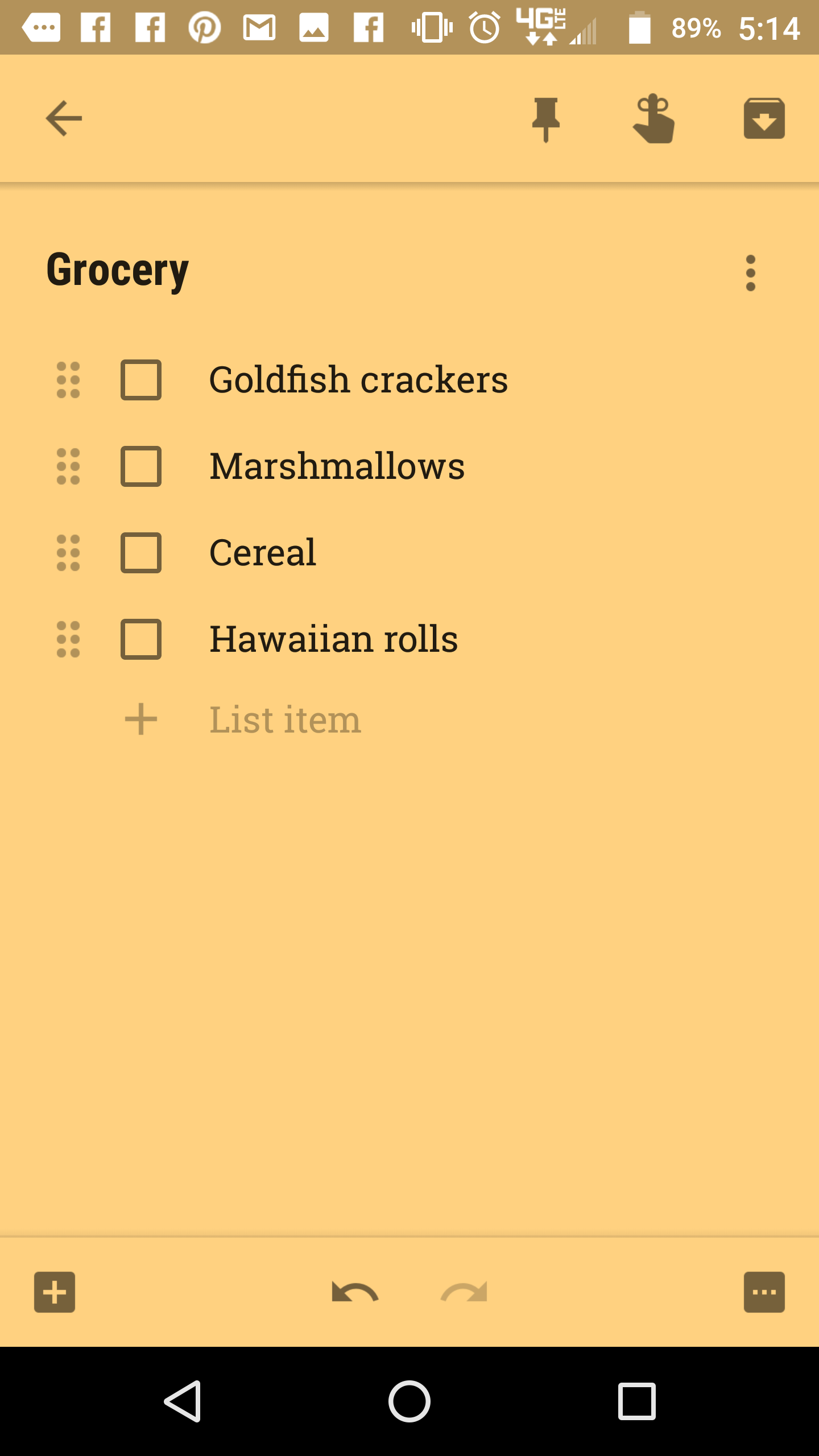Archive the Grocery note

click(764, 118)
